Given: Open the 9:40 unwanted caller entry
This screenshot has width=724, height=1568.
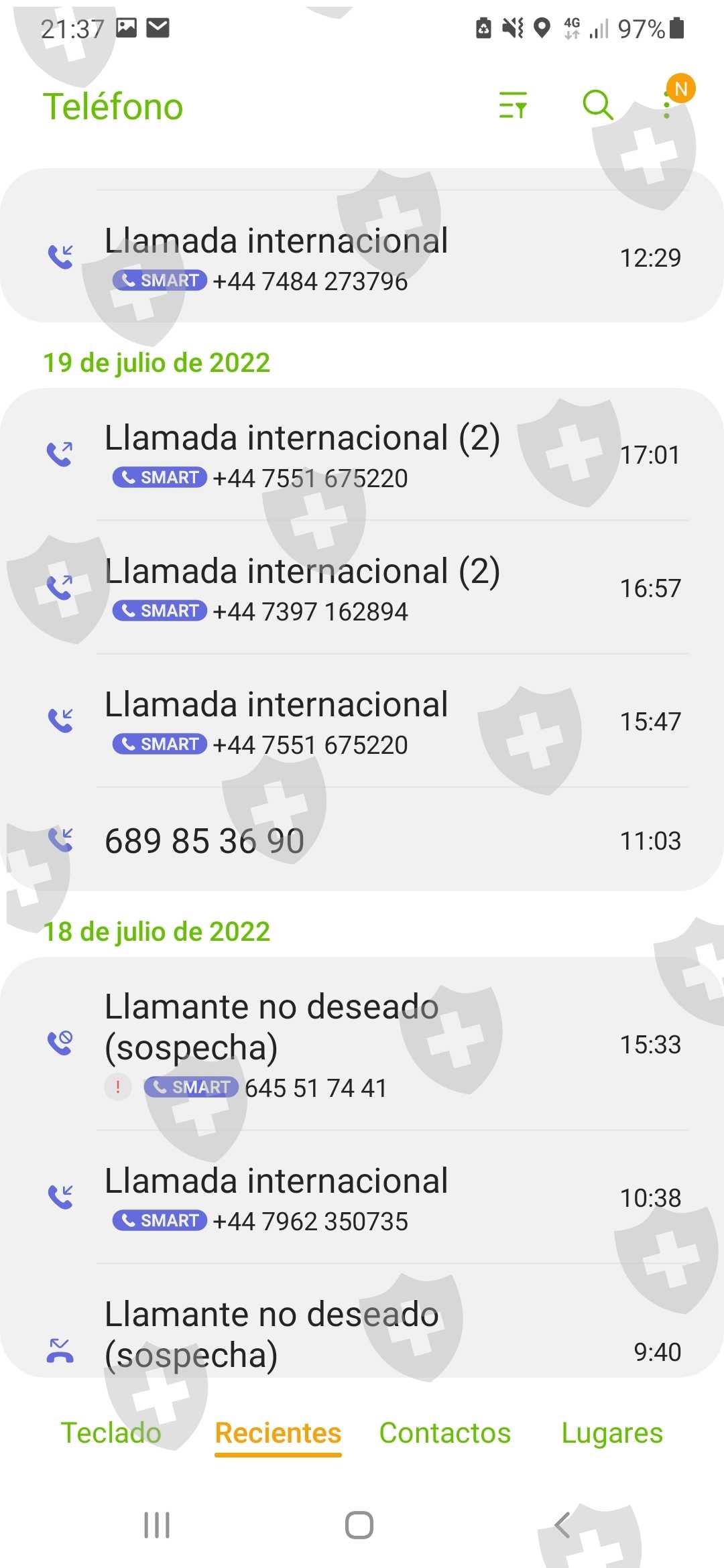Looking at the screenshot, I should pyautogui.click(x=362, y=1333).
